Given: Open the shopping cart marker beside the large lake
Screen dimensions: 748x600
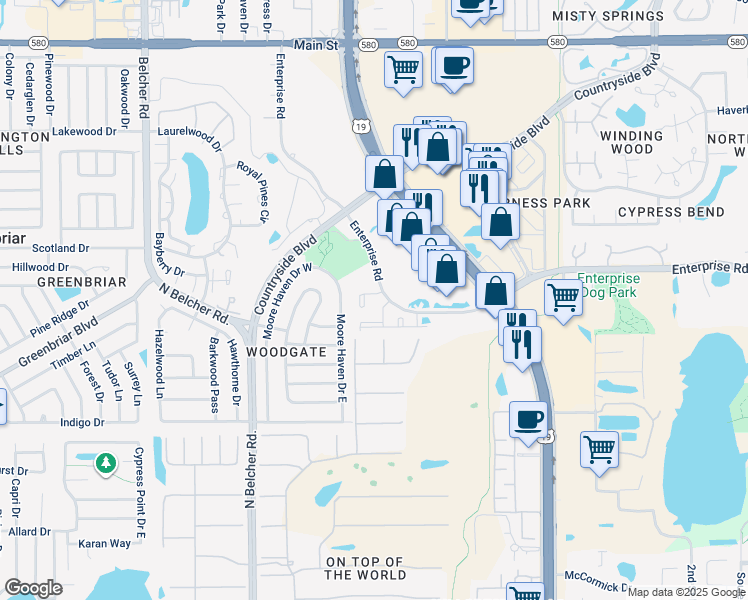Looking at the screenshot, I should [x=599, y=451].
